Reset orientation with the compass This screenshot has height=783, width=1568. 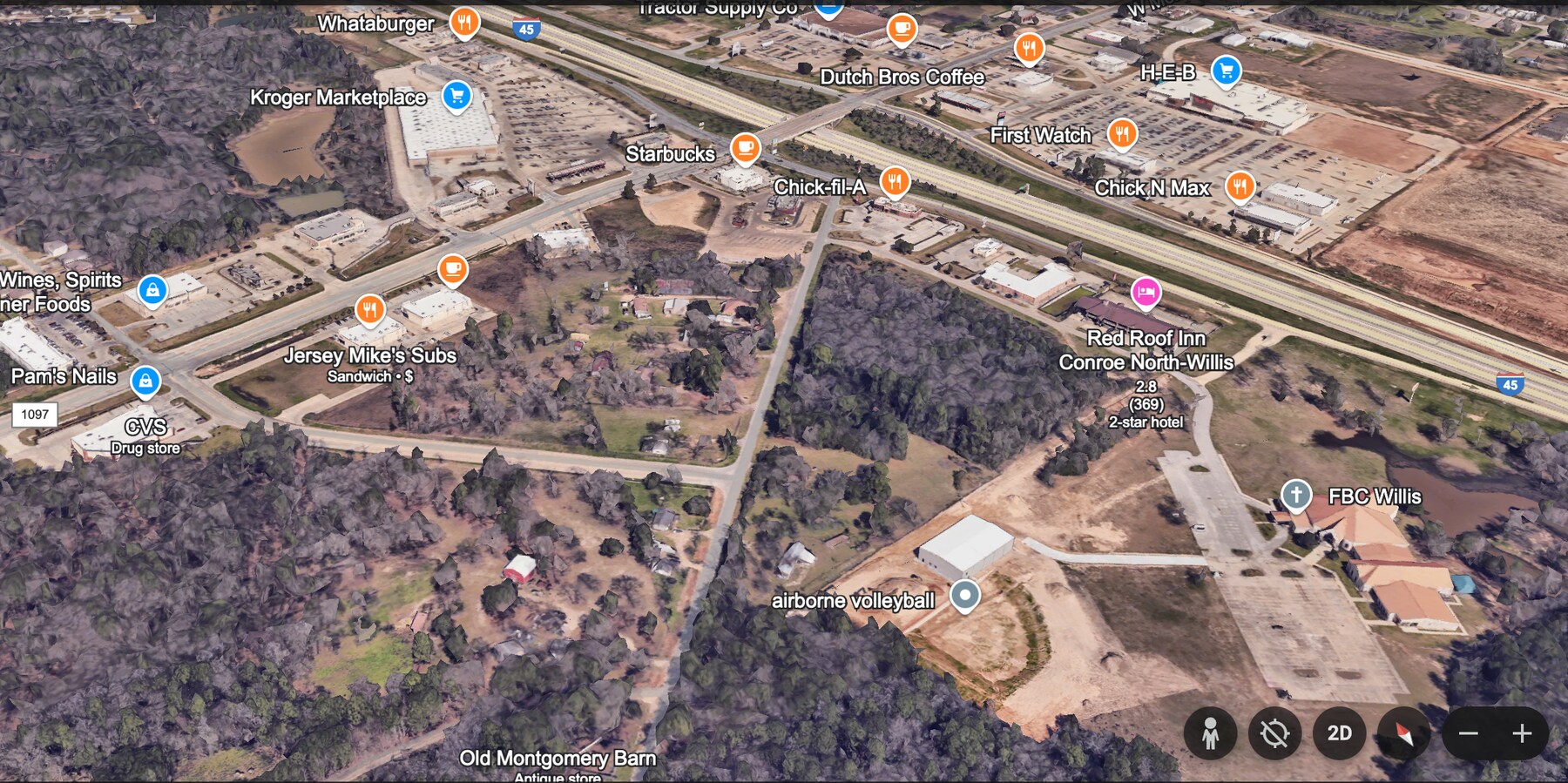1403,733
